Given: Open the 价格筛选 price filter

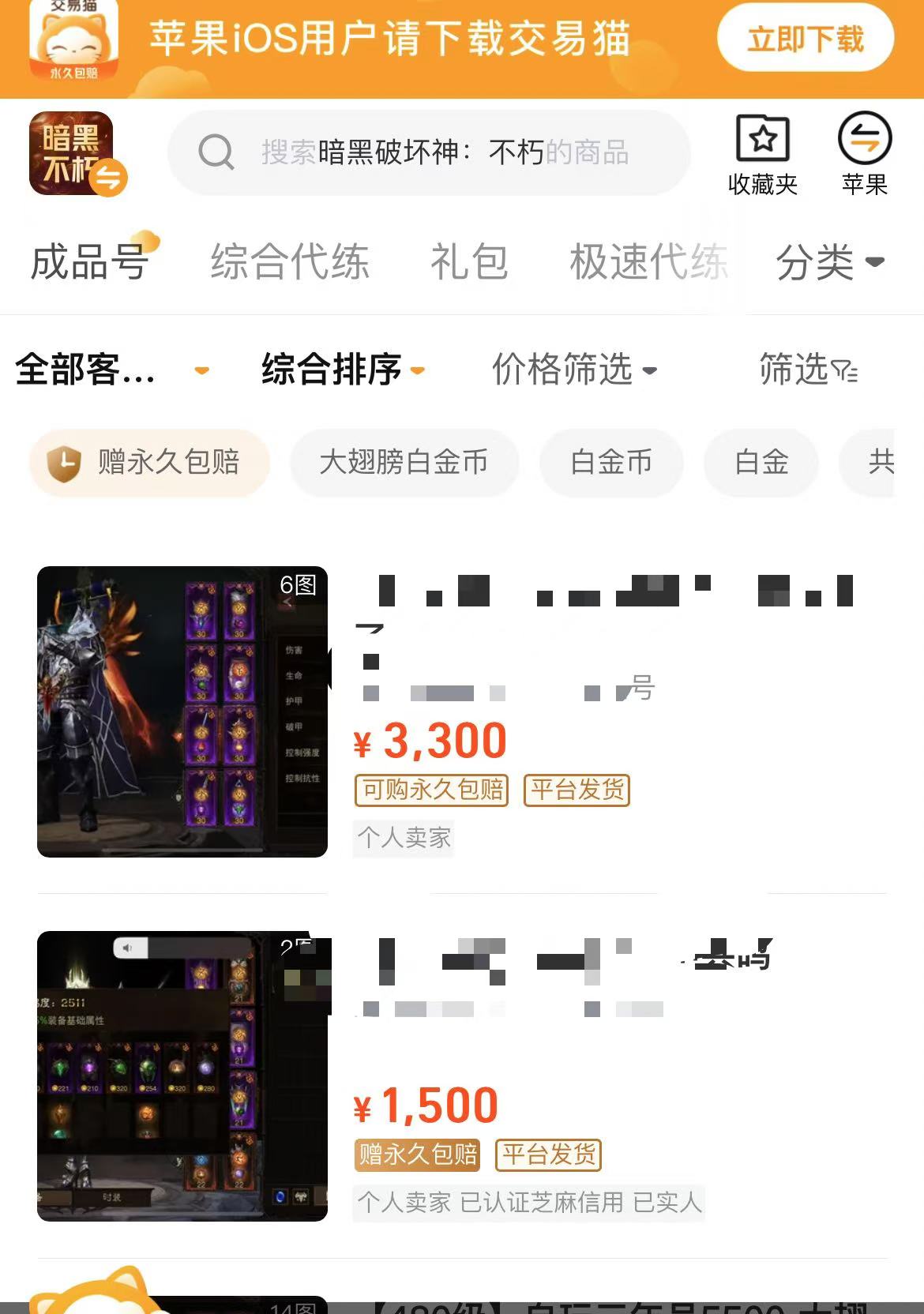Looking at the screenshot, I should (574, 370).
